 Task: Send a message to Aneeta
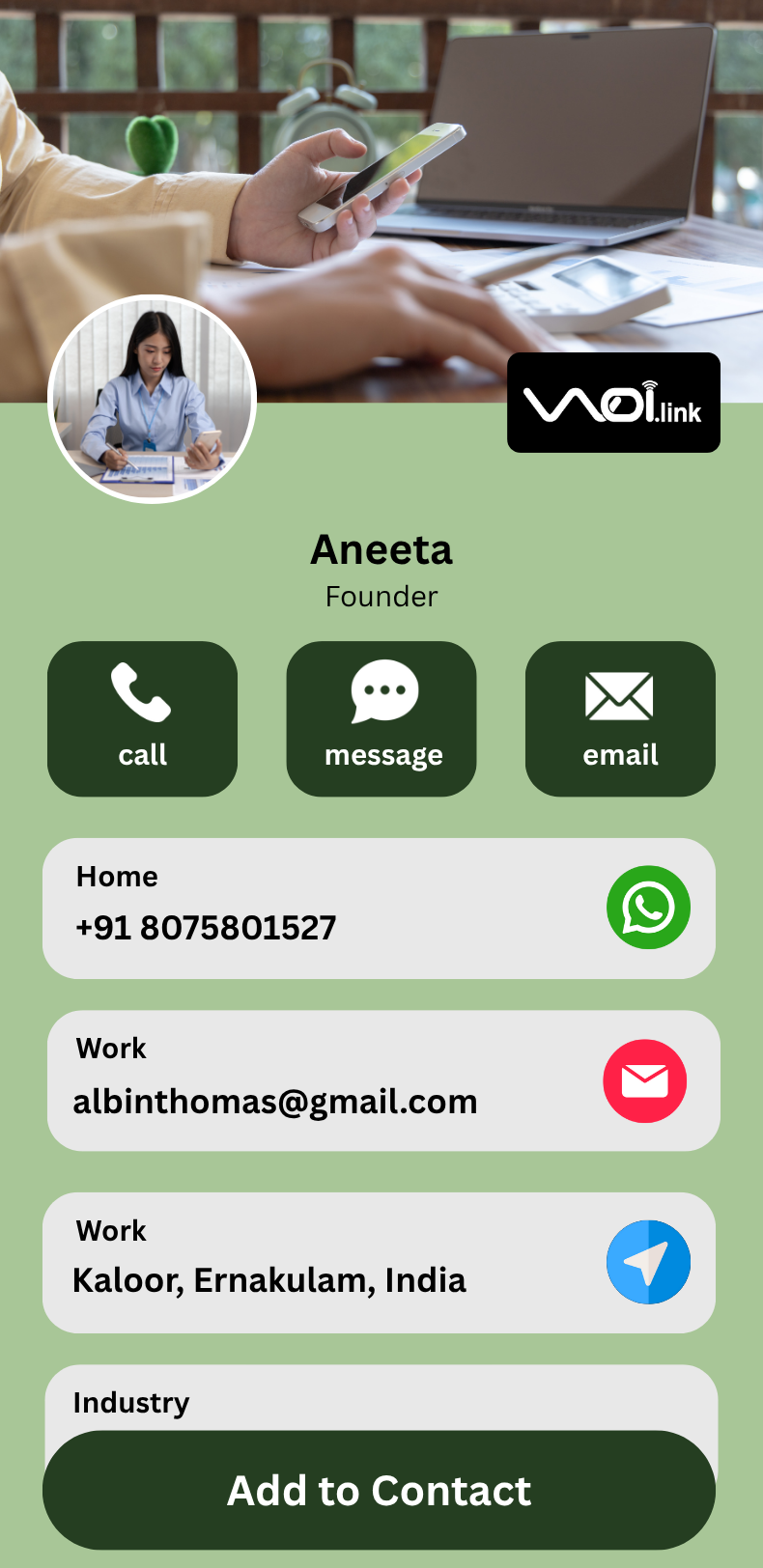(x=381, y=718)
